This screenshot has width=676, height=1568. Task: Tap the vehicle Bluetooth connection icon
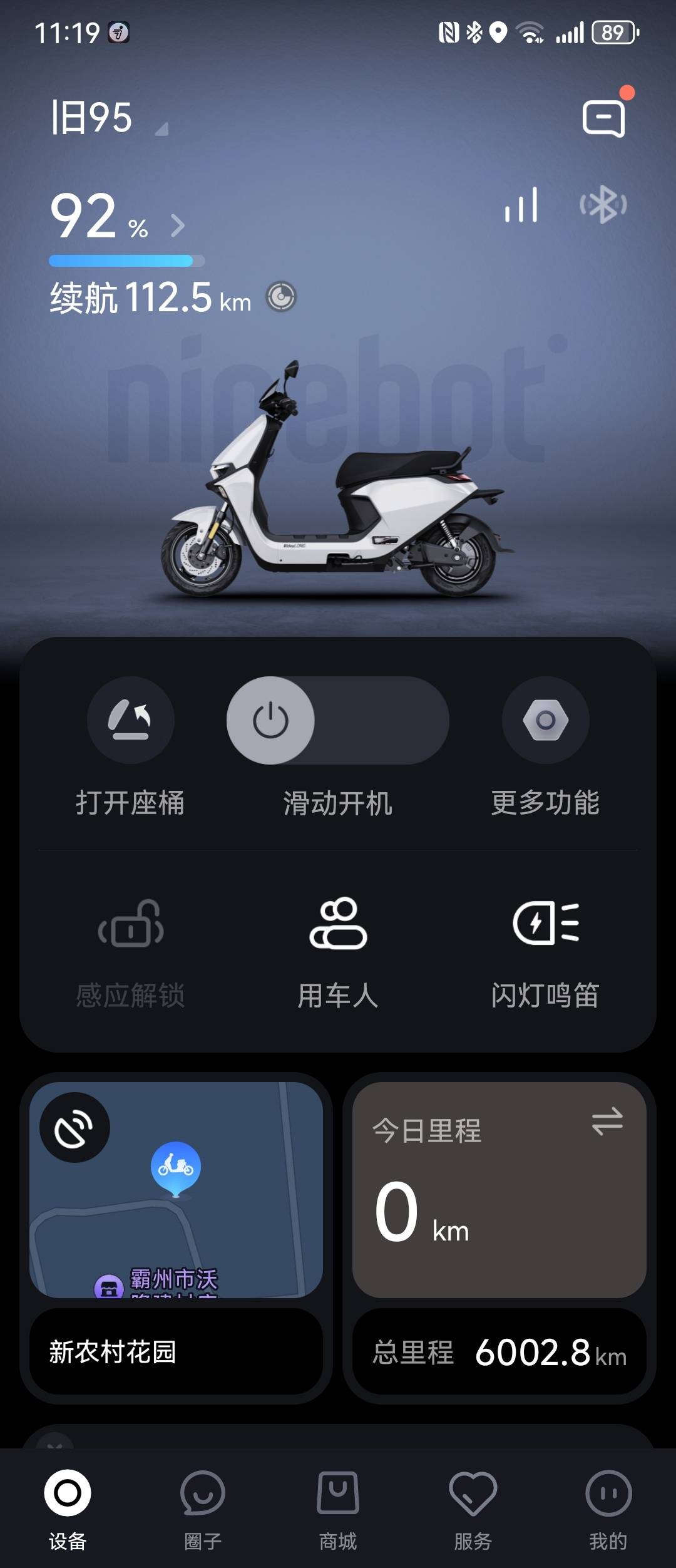pos(603,205)
